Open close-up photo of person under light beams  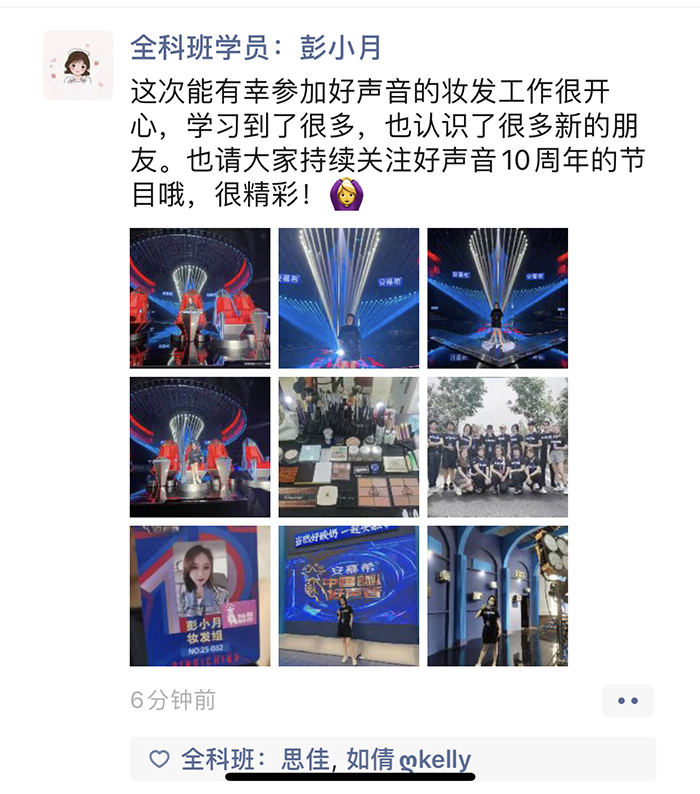pyautogui.click(x=348, y=298)
